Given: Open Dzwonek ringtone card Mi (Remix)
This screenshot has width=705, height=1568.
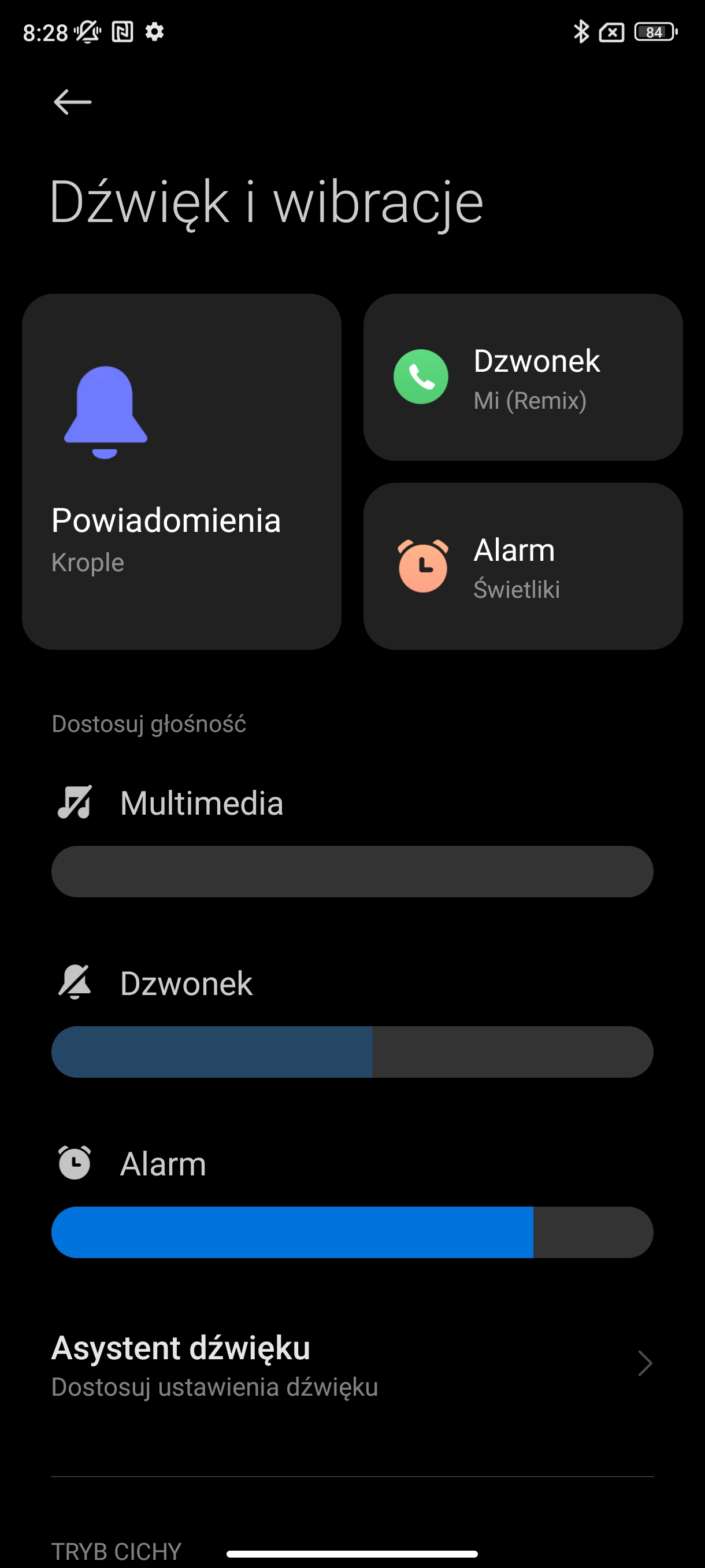Looking at the screenshot, I should [522, 378].
